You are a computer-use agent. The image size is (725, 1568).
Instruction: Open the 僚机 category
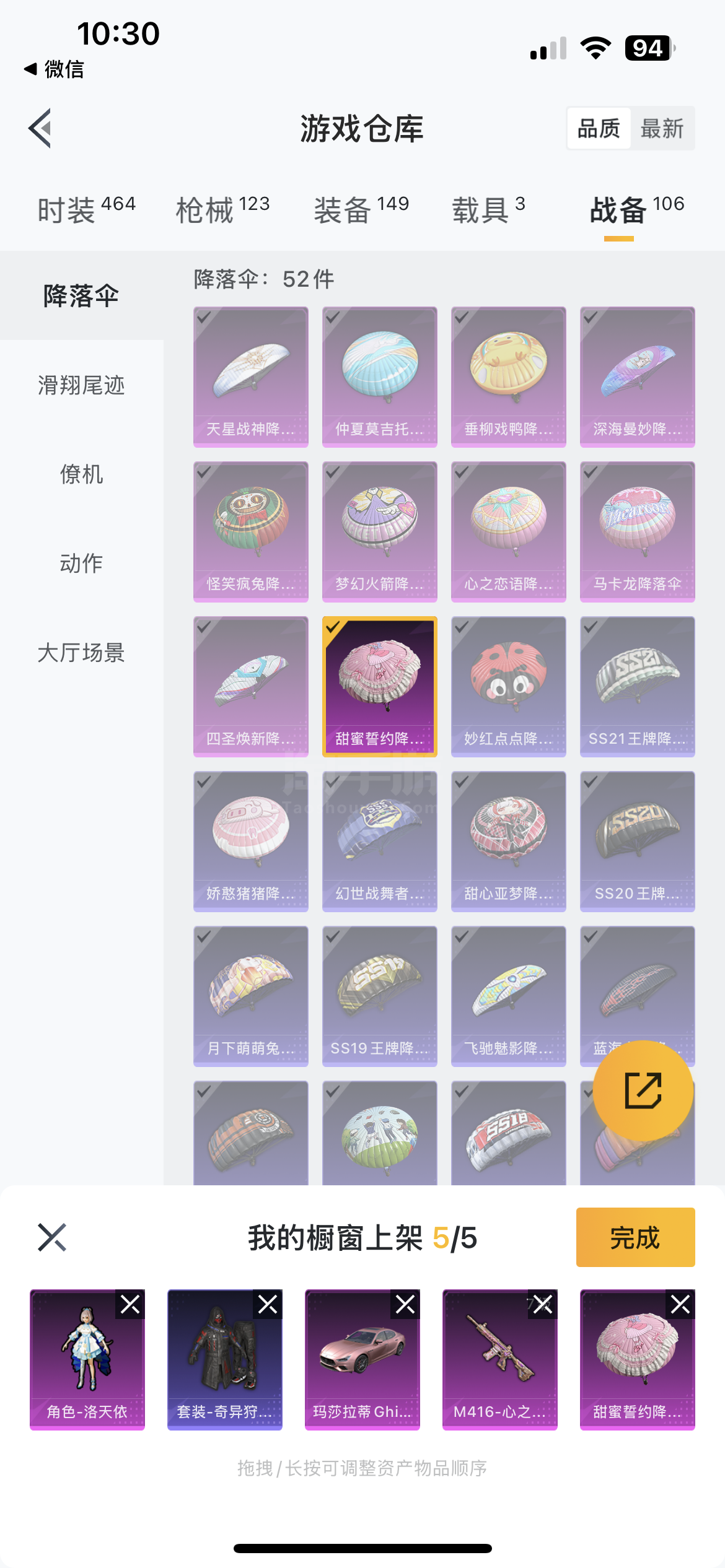click(x=81, y=474)
